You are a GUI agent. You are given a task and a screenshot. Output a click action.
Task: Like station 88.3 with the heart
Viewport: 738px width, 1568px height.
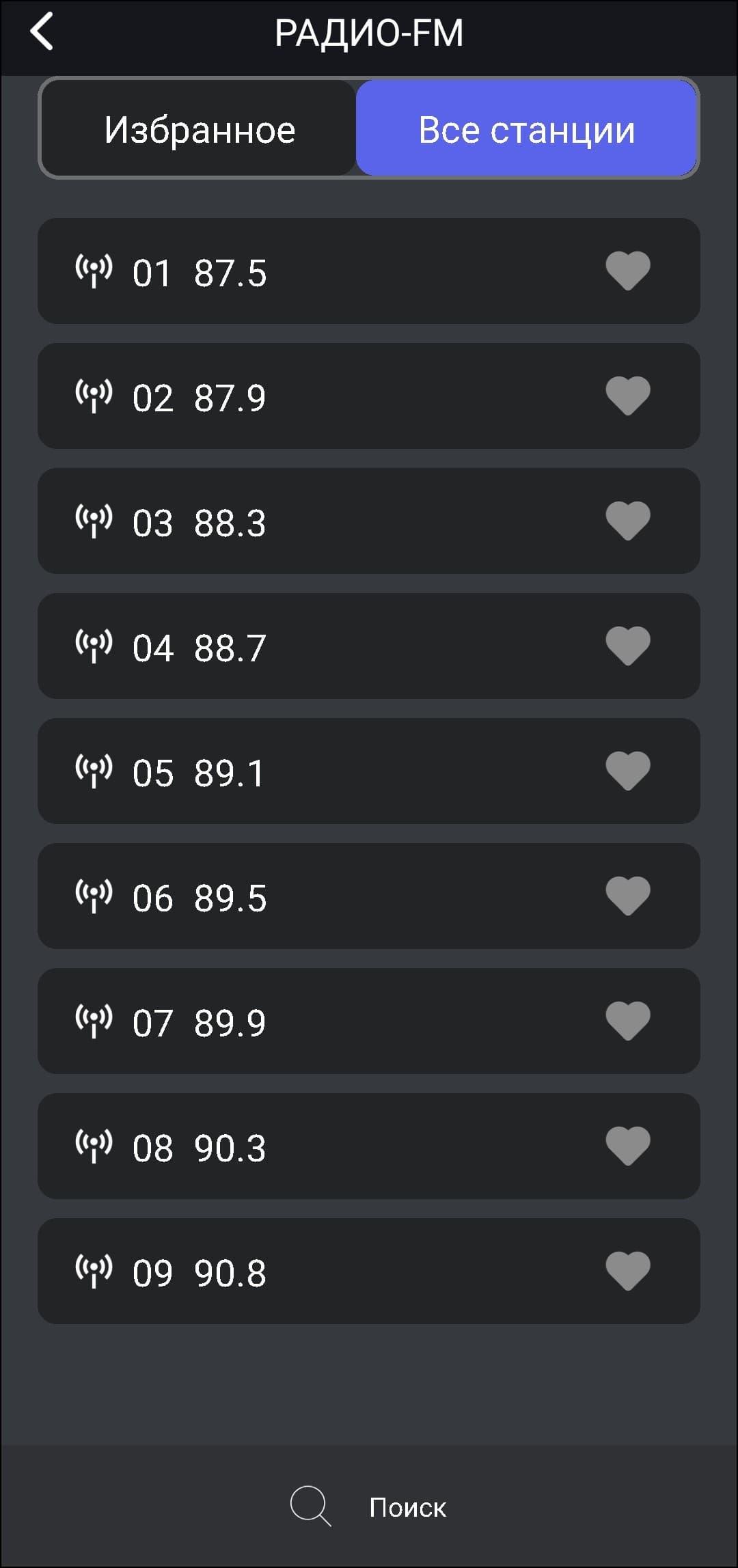pyautogui.click(x=627, y=521)
